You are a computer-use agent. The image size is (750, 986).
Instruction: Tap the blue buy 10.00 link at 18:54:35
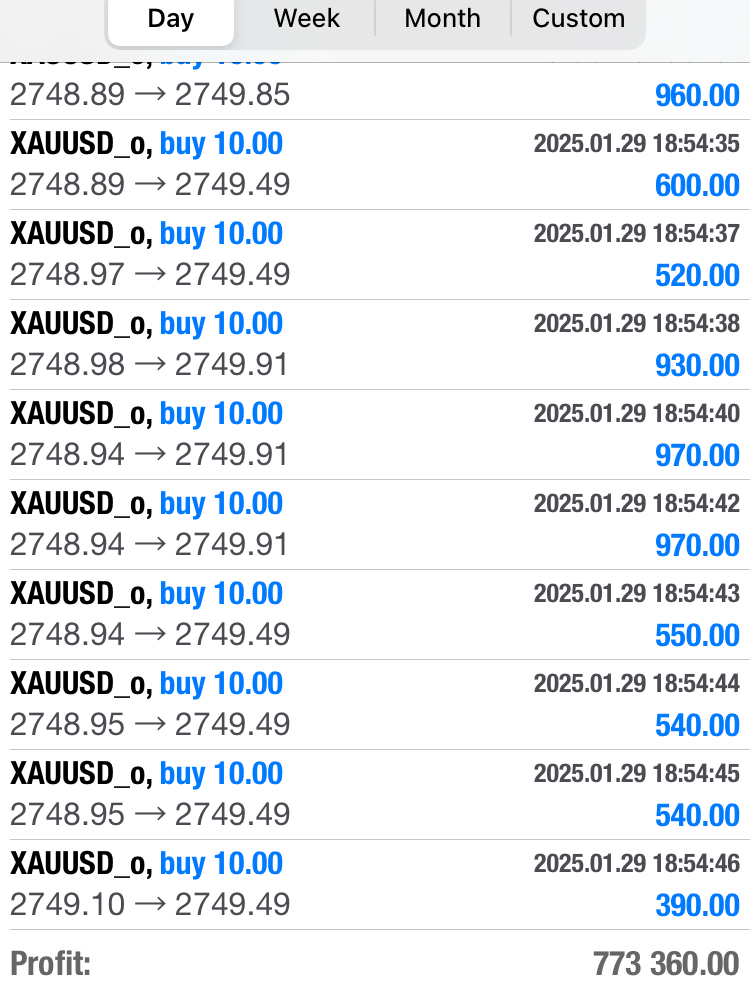pos(221,143)
